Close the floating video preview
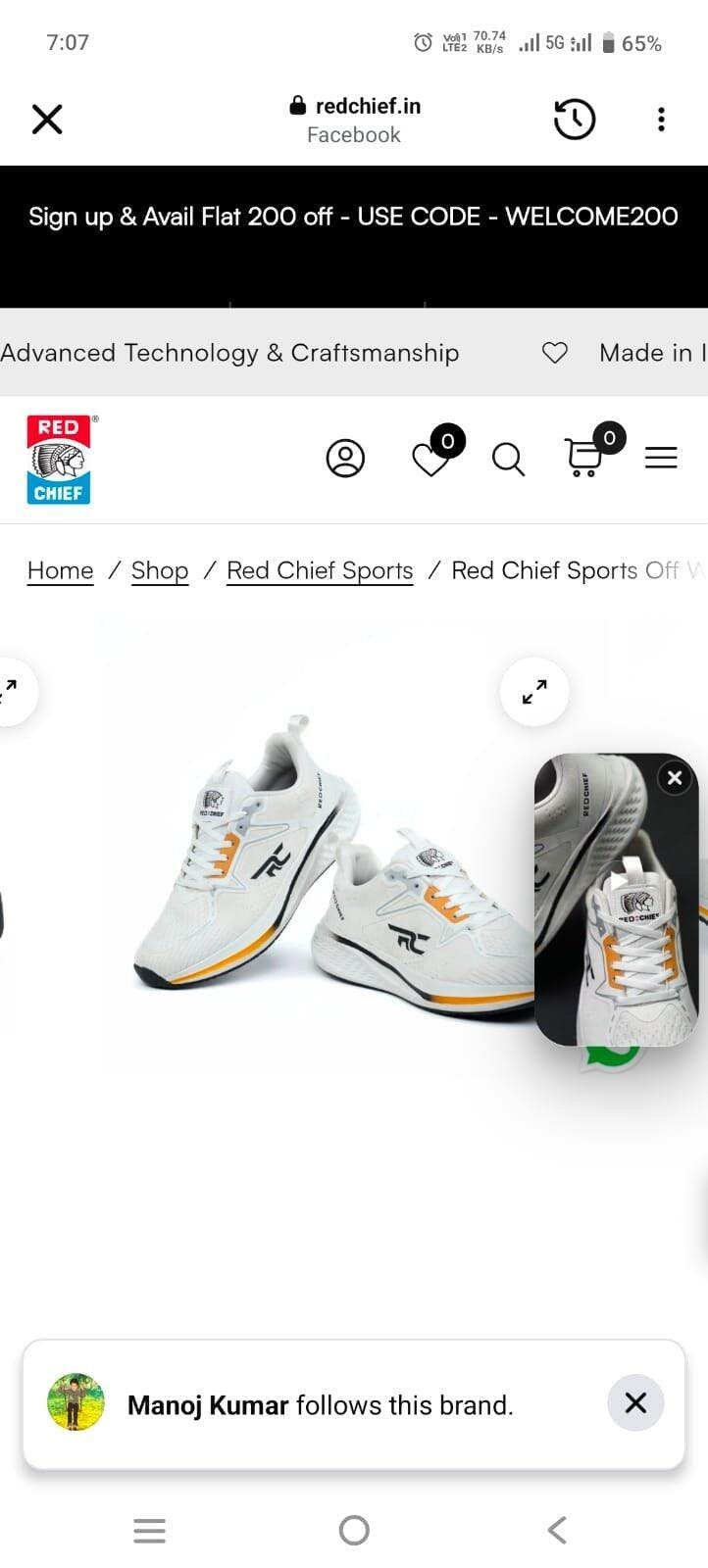The width and height of the screenshot is (708, 1568). (675, 778)
